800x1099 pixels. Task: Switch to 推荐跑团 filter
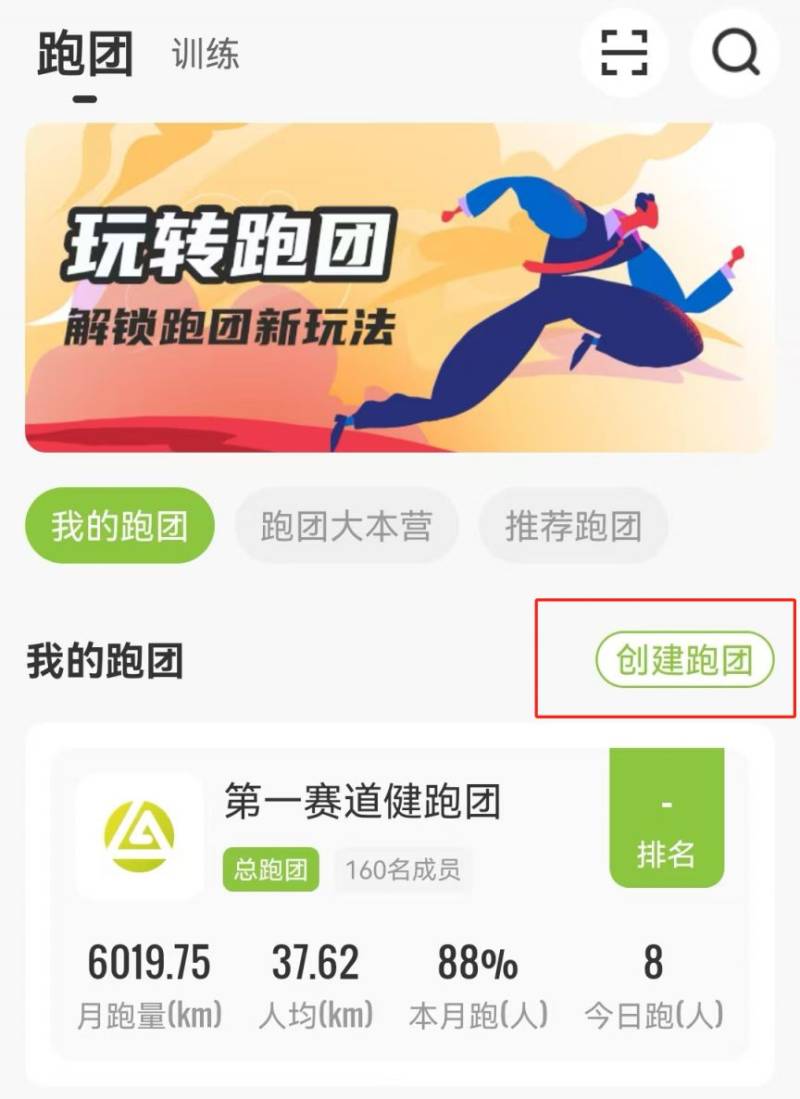[574, 527]
